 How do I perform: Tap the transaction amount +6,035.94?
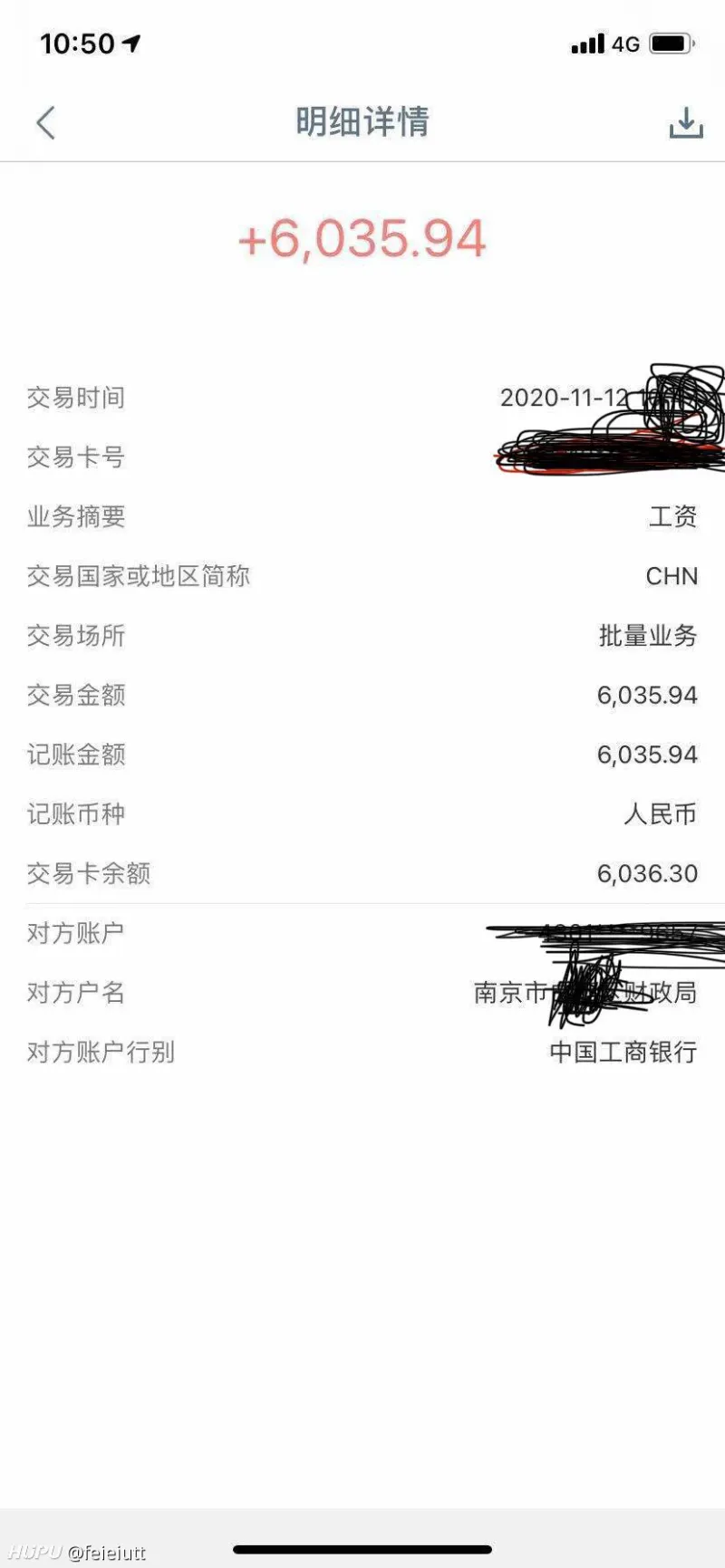click(362, 238)
